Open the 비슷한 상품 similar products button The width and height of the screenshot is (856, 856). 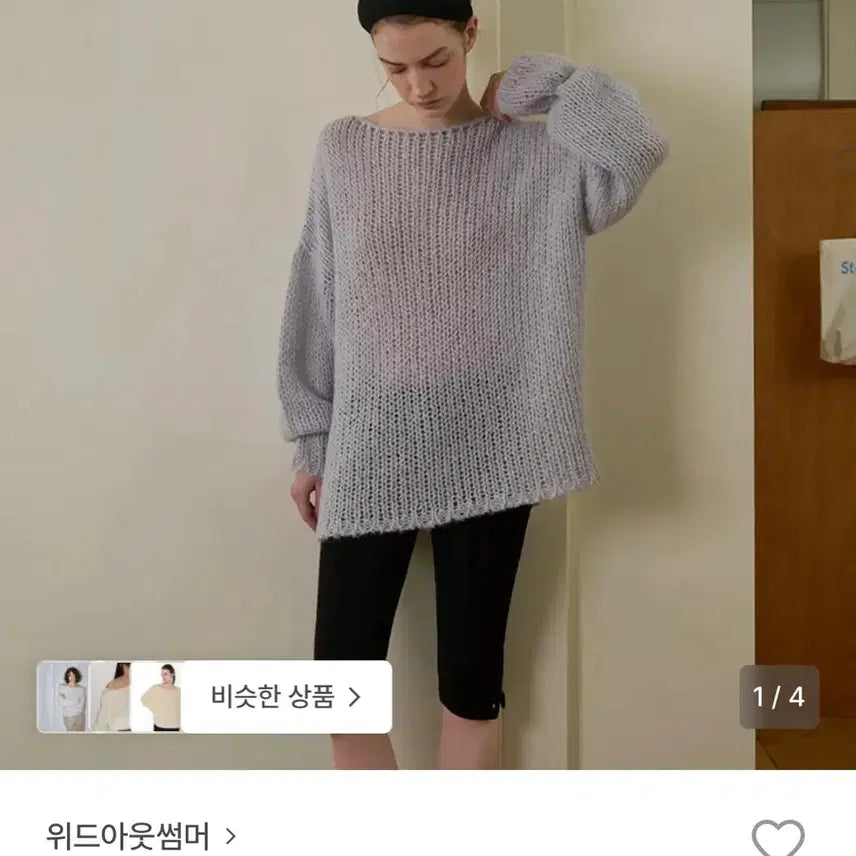pyautogui.click(x=285, y=697)
